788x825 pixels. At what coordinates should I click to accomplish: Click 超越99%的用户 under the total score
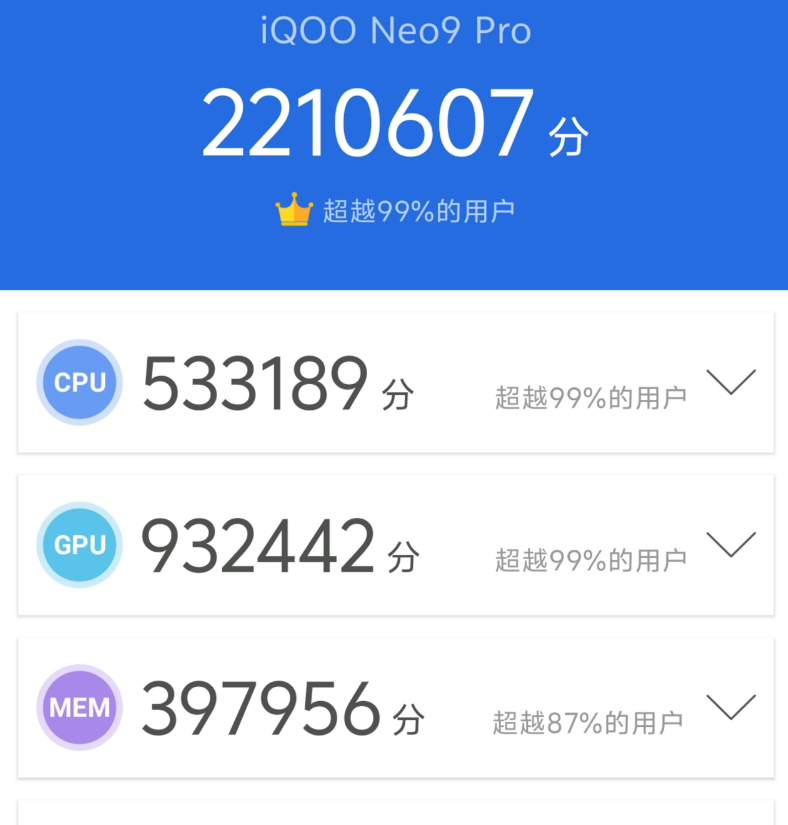tap(418, 210)
